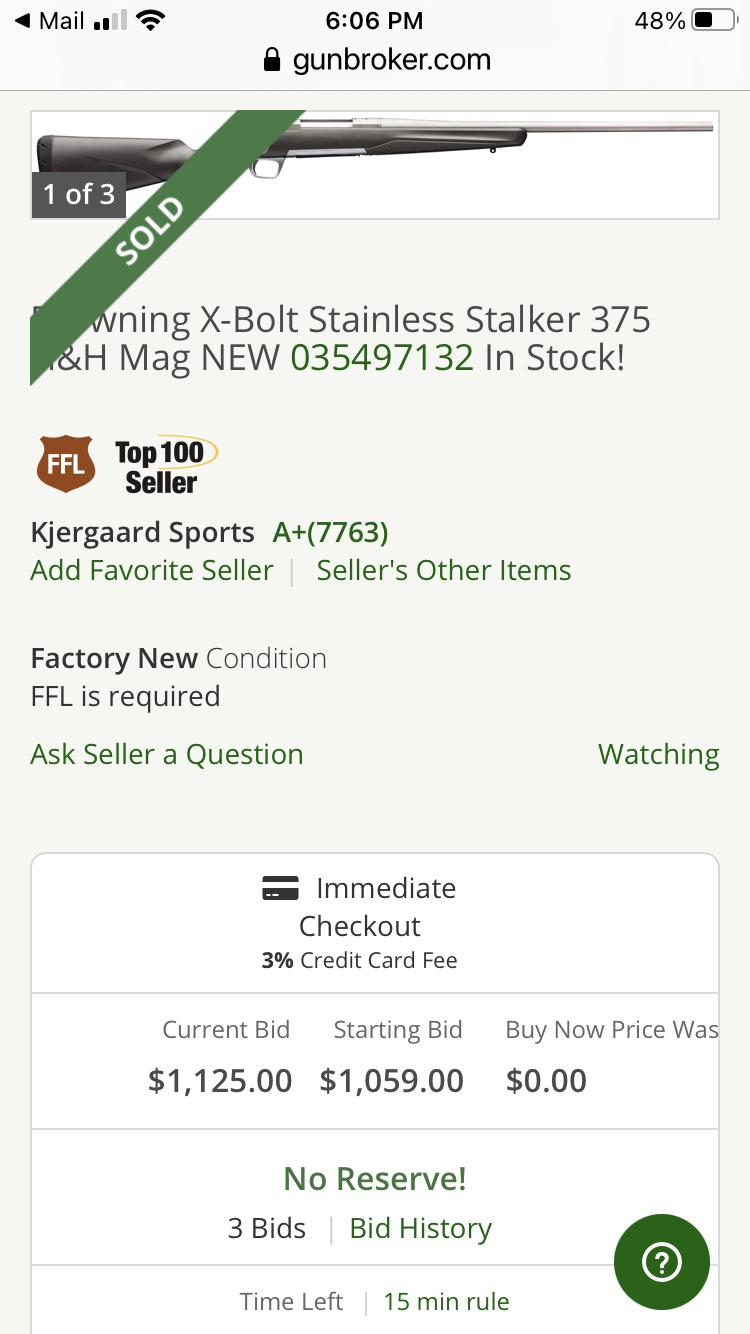Toggle the Watching status for this listing
This screenshot has height=1334, width=750.
tap(658, 754)
